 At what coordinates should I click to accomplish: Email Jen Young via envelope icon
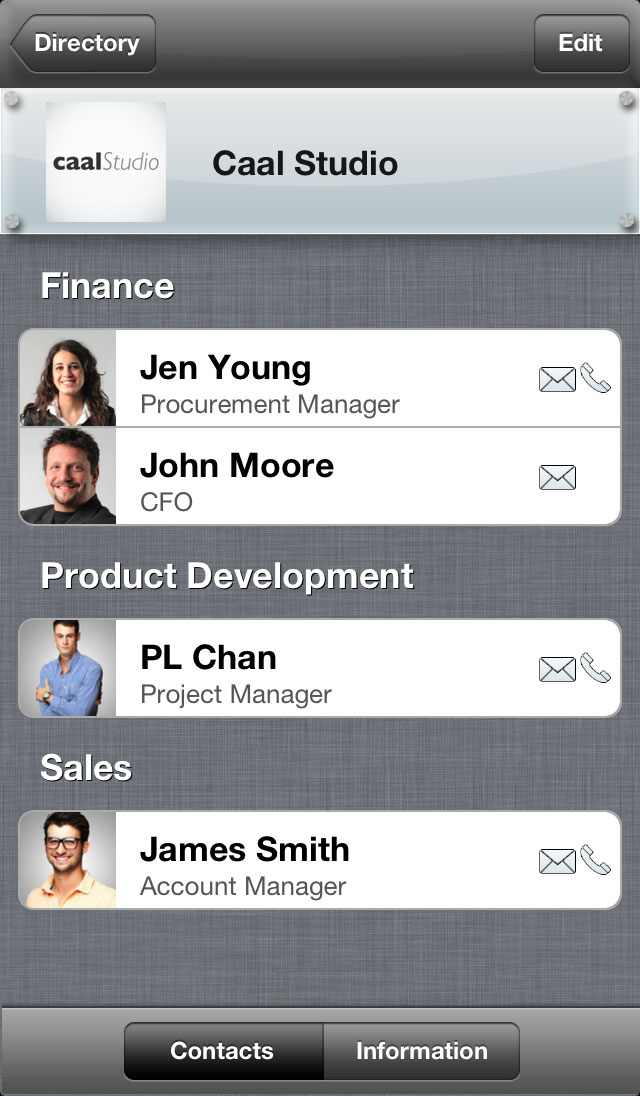pos(557,380)
